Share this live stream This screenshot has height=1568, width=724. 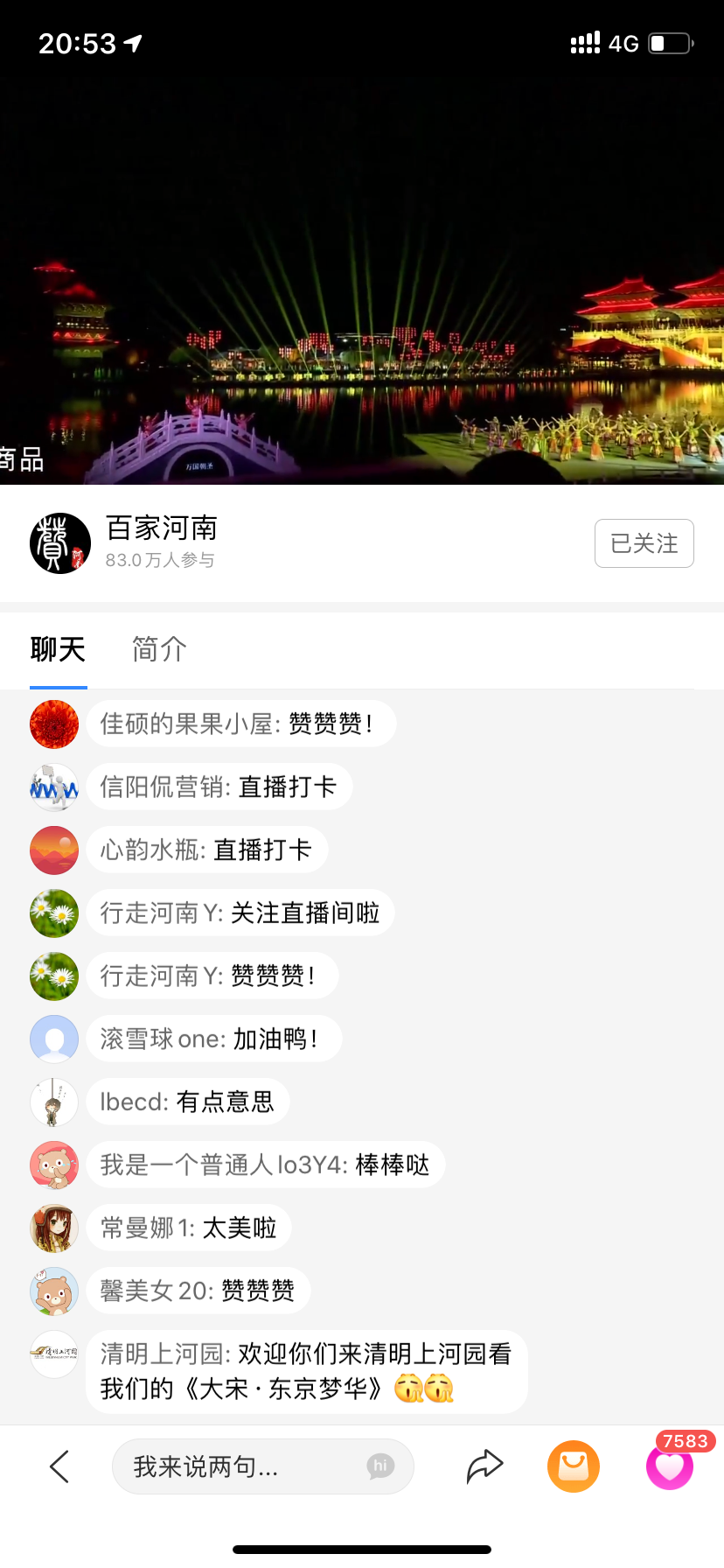(x=485, y=1466)
